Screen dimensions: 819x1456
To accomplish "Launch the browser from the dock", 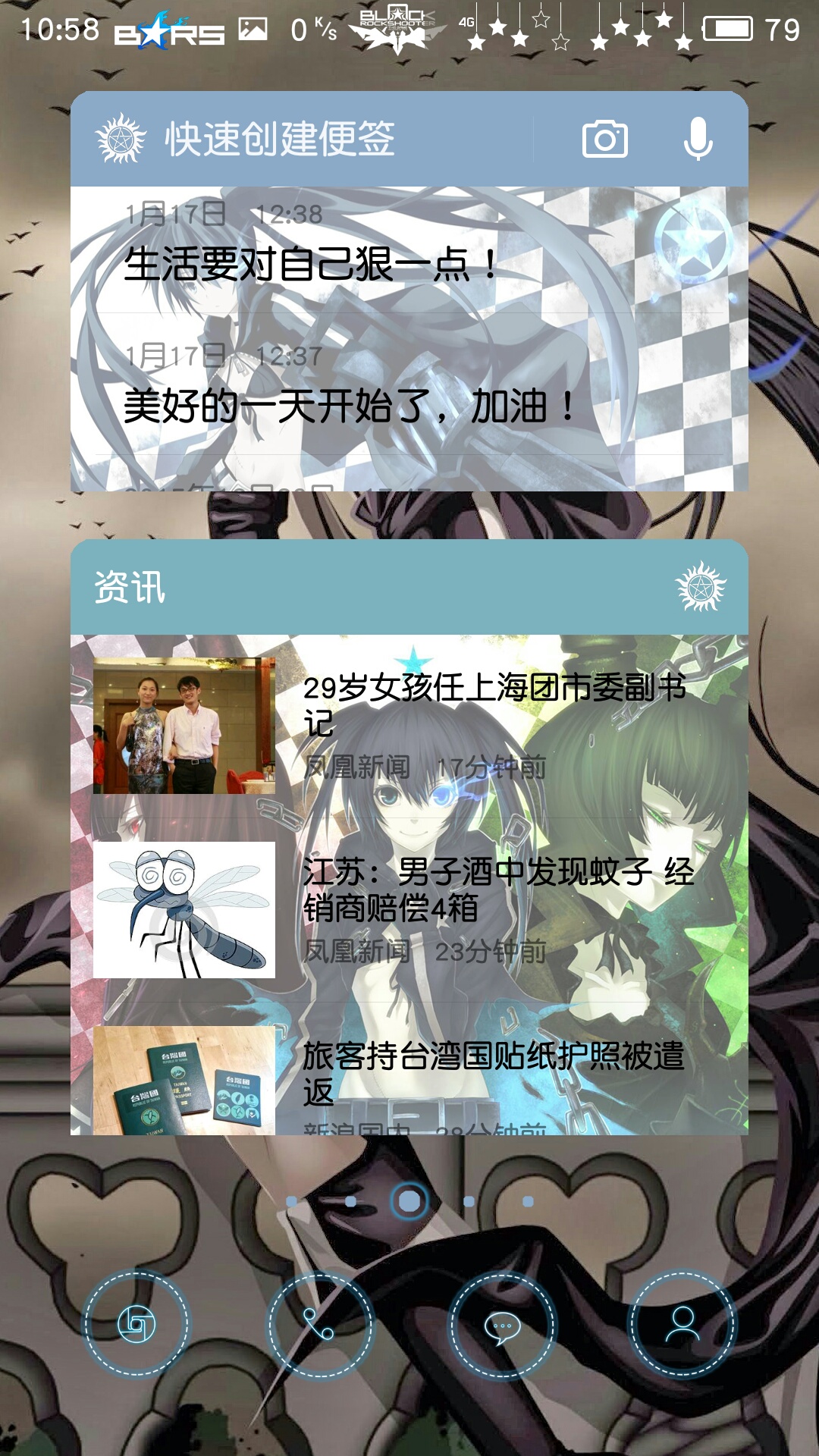I will (136, 1324).
